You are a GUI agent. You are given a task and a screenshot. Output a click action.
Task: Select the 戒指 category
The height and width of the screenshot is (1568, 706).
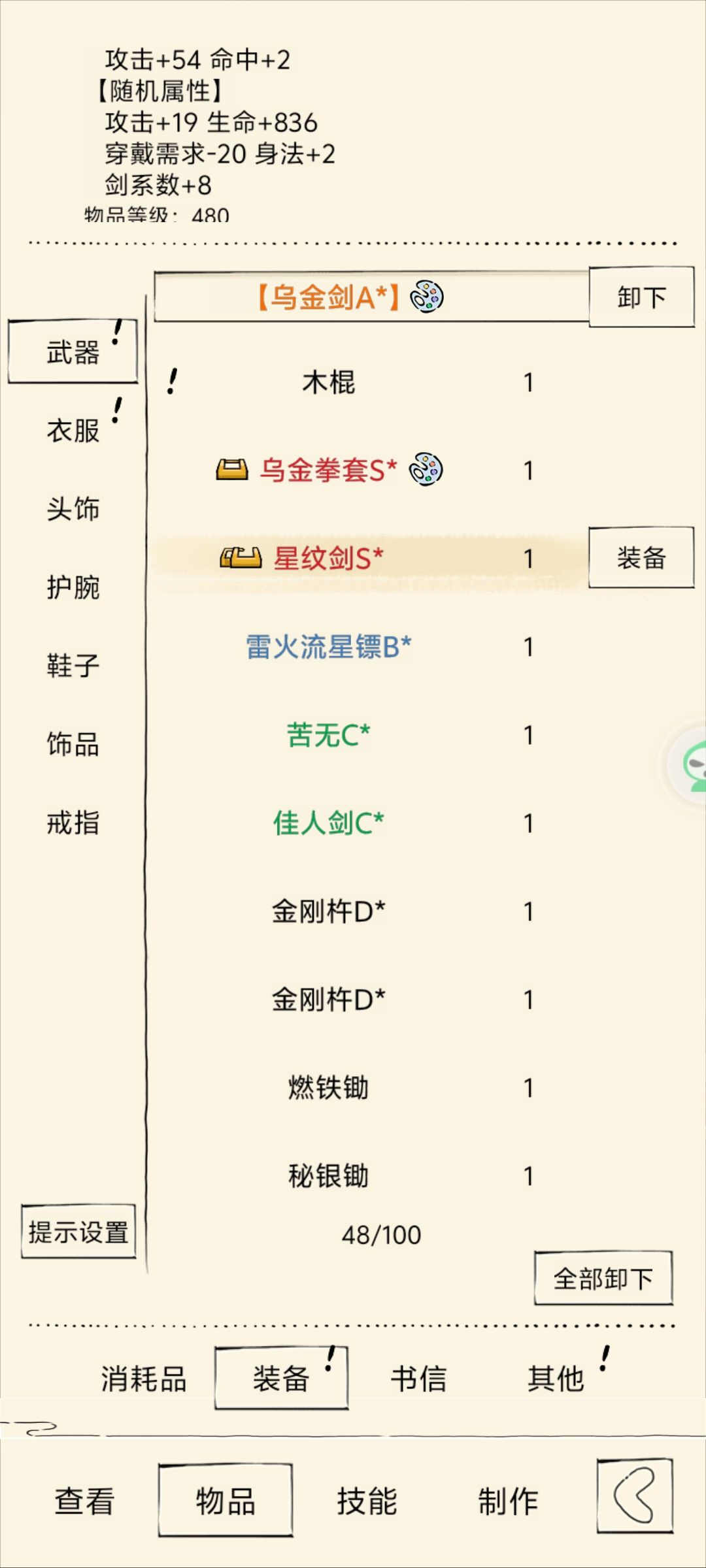click(73, 823)
